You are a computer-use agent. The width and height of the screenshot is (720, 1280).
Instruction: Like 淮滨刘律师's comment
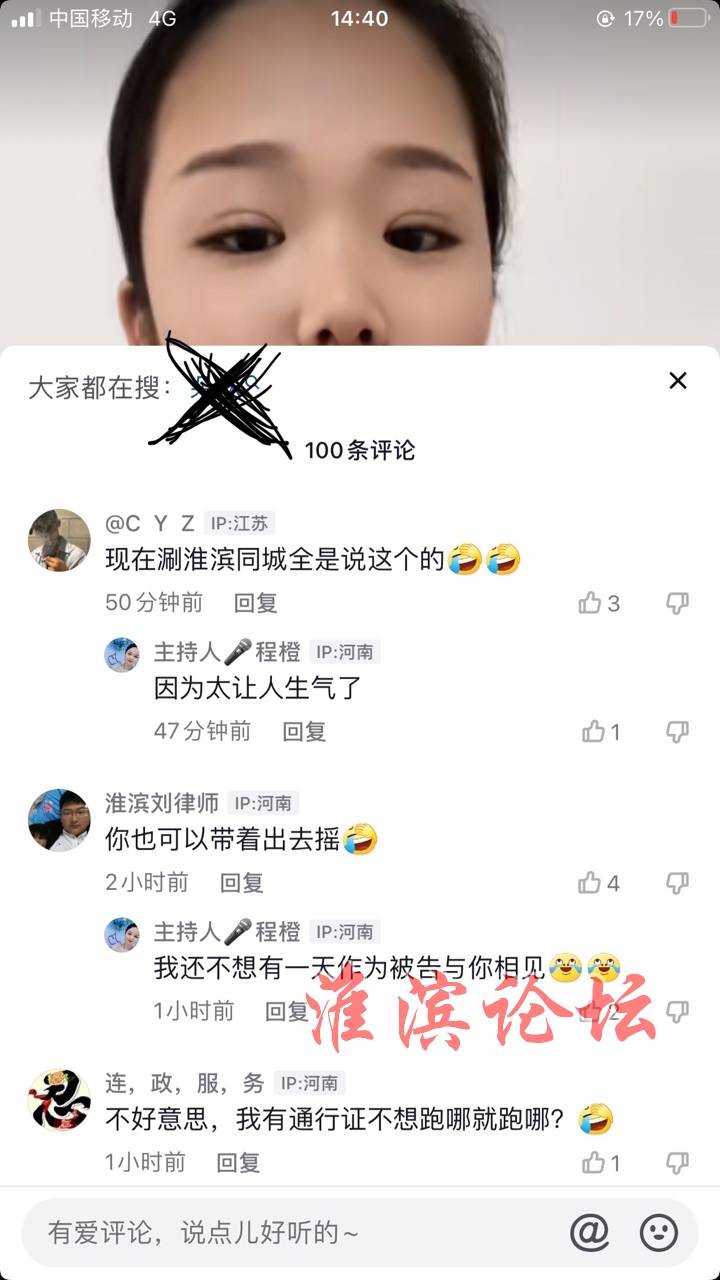591,883
